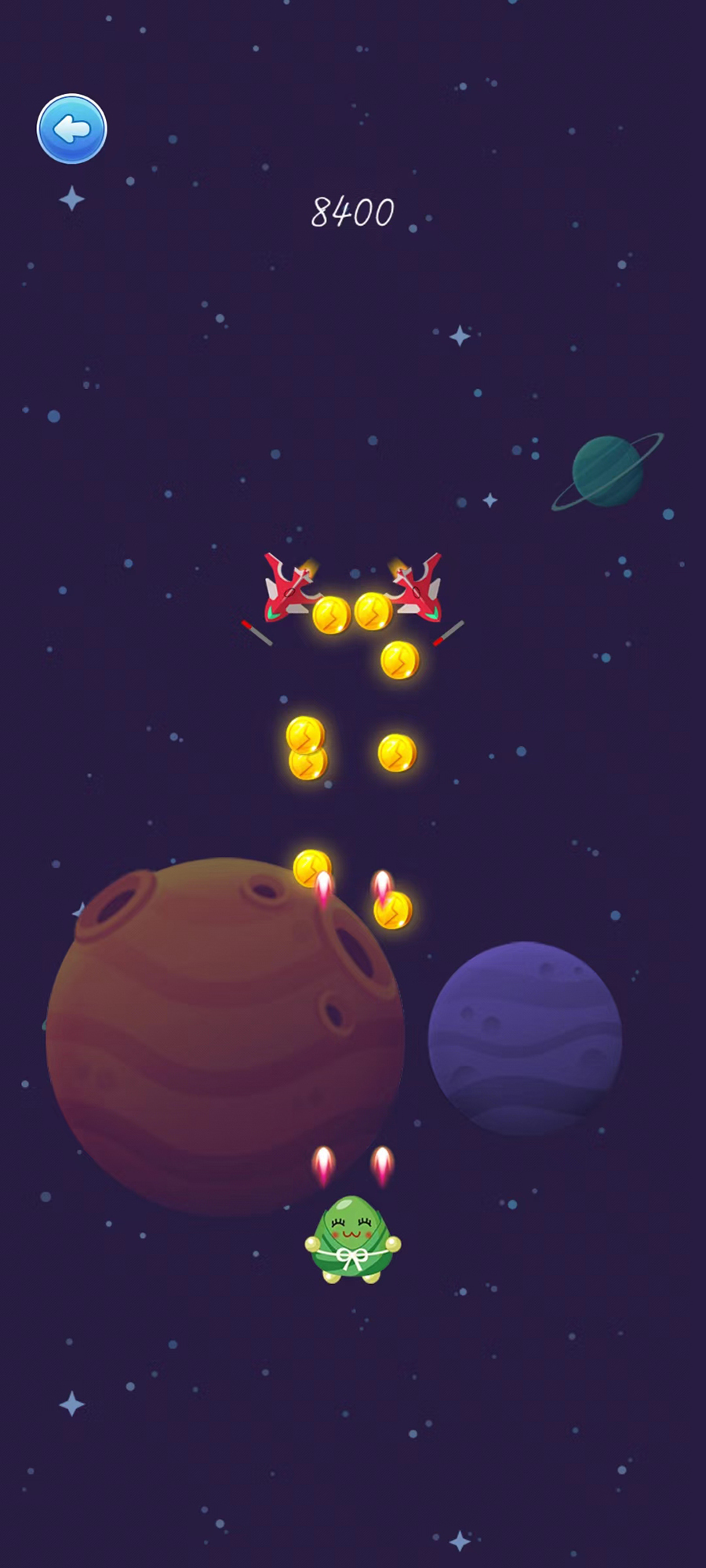Tap the blue back arrow button

(x=71, y=129)
